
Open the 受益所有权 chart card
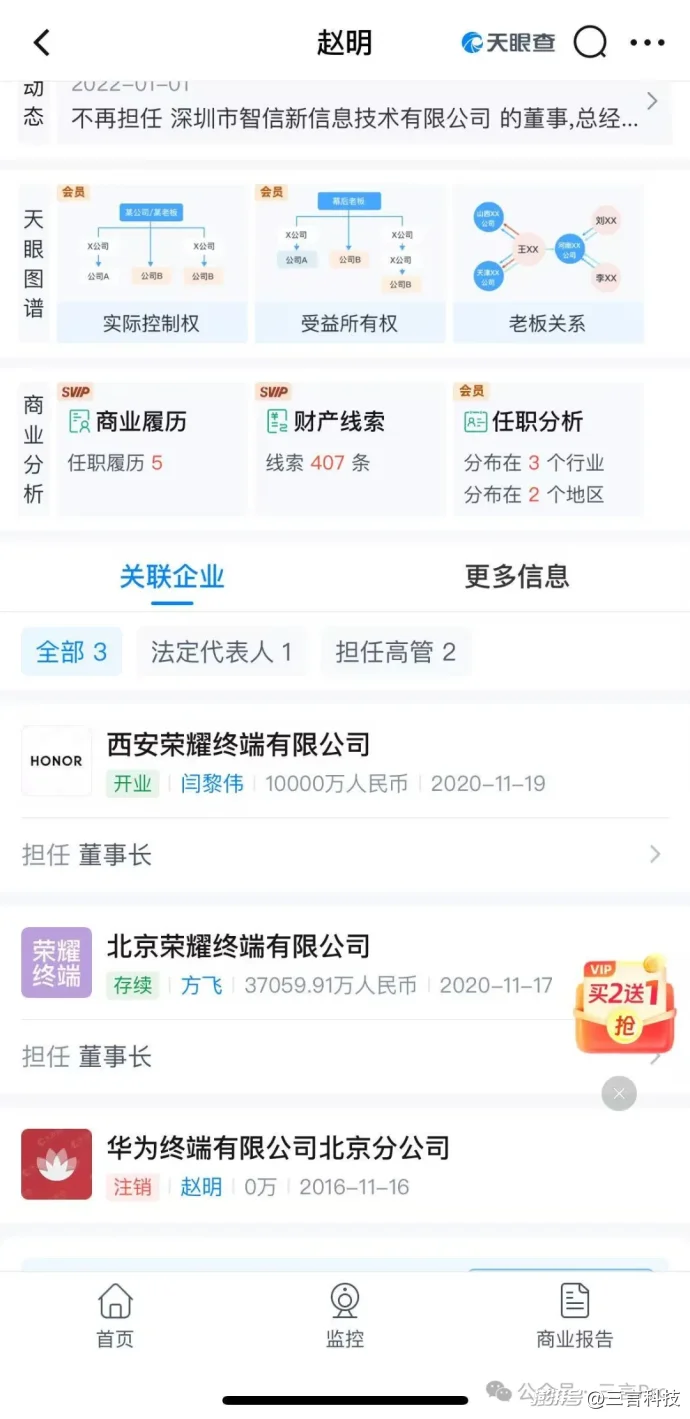point(349,264)
